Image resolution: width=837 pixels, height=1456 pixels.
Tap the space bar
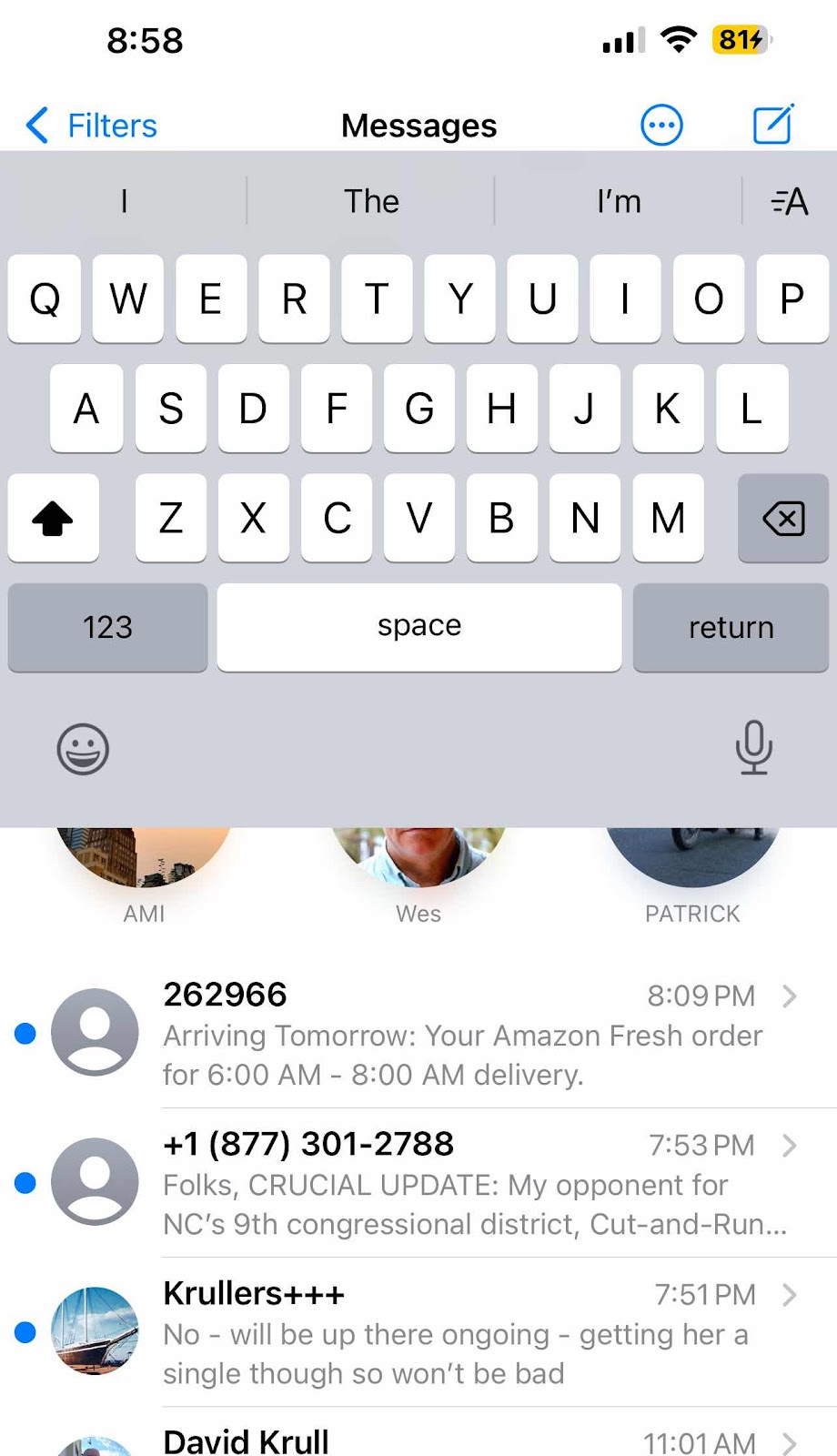pos(418,627)
